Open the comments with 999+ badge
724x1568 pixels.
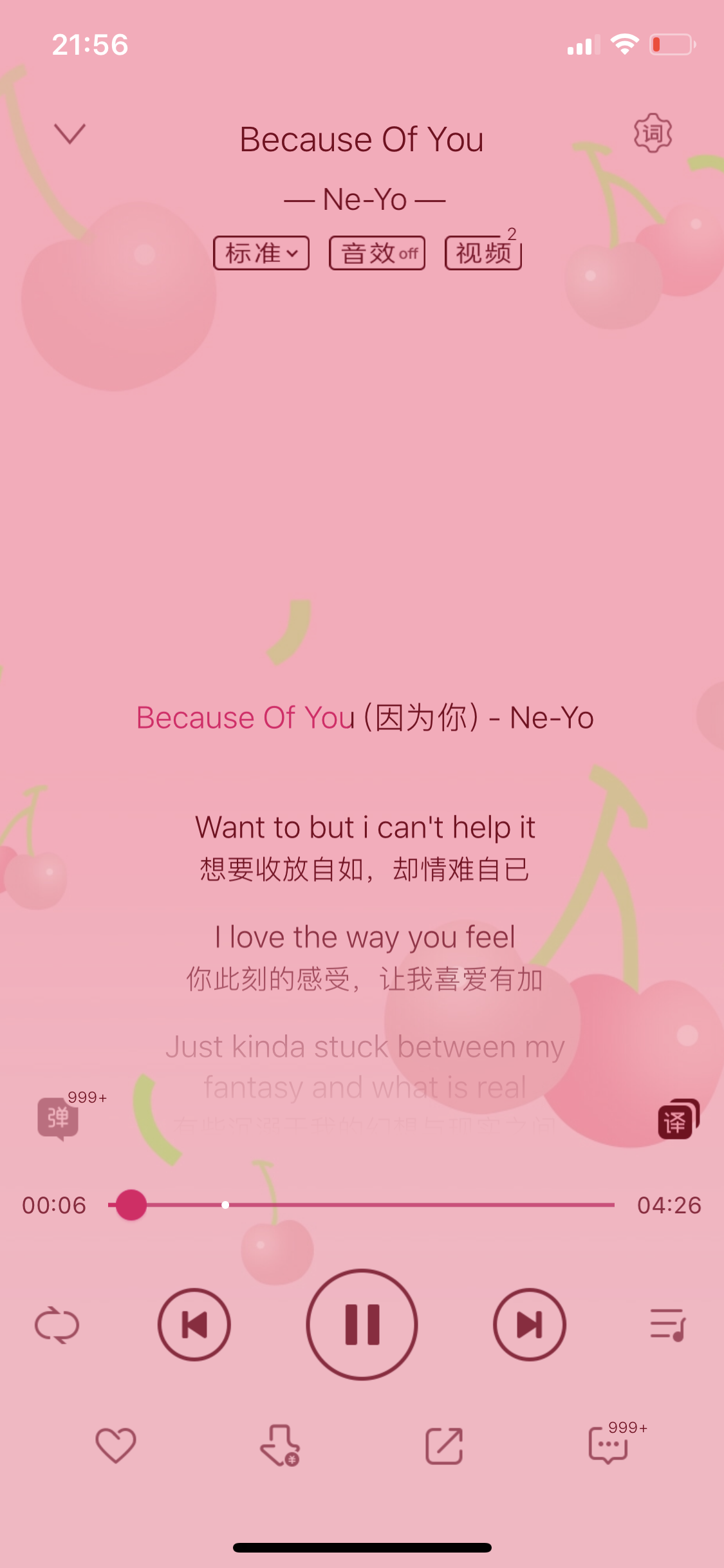click(x=608, y=1446)
